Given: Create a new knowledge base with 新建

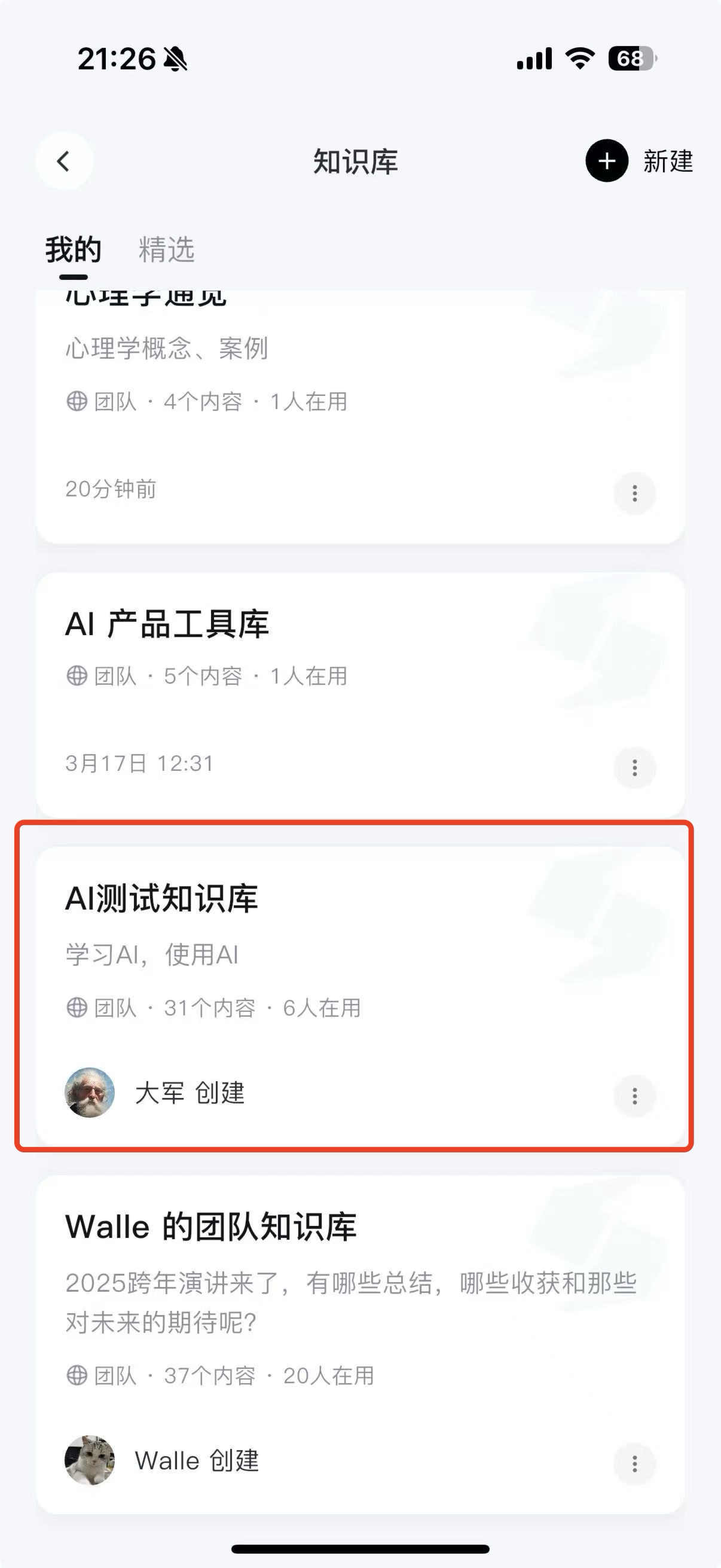Looking at the screenshot, I should coord(639,161).
